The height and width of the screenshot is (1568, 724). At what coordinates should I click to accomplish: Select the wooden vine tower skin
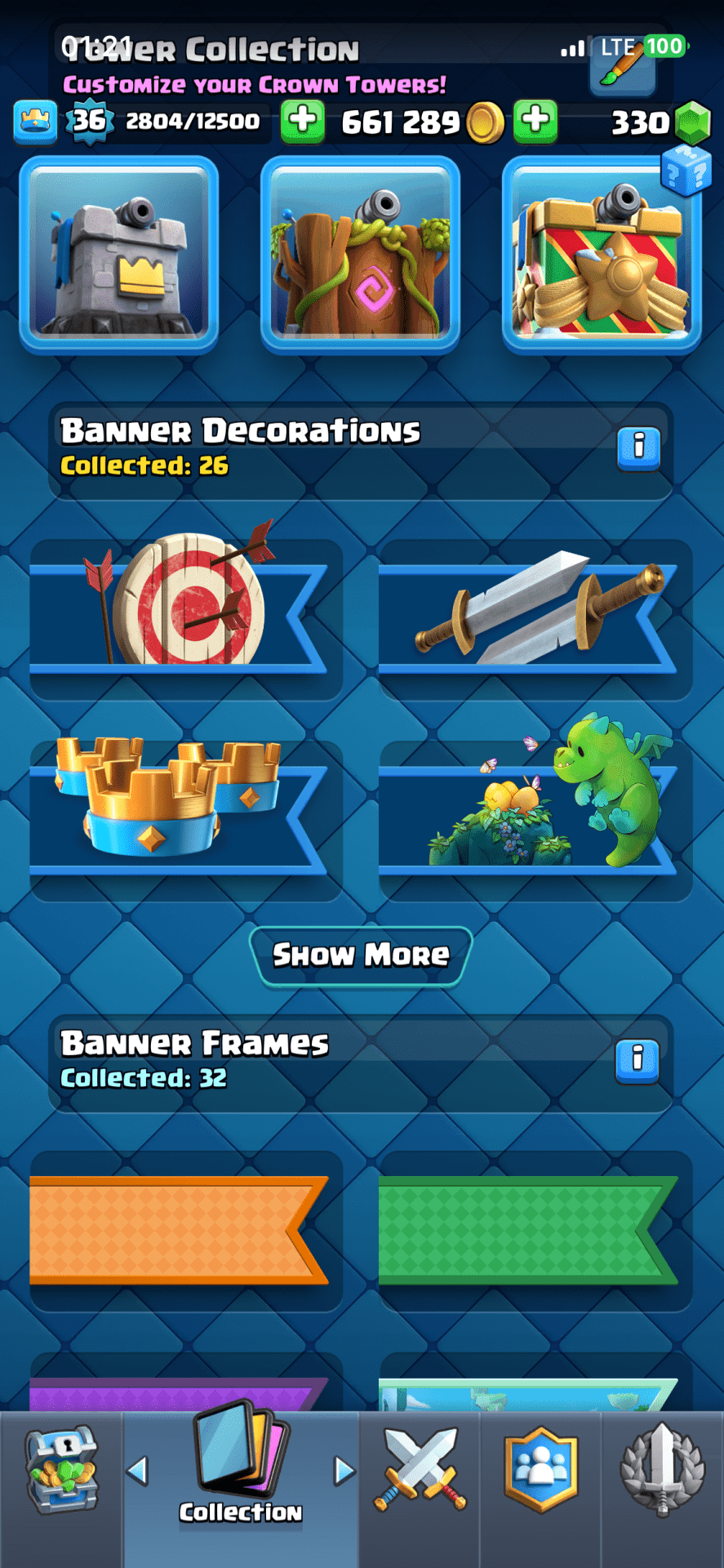(x=360, y=255)
